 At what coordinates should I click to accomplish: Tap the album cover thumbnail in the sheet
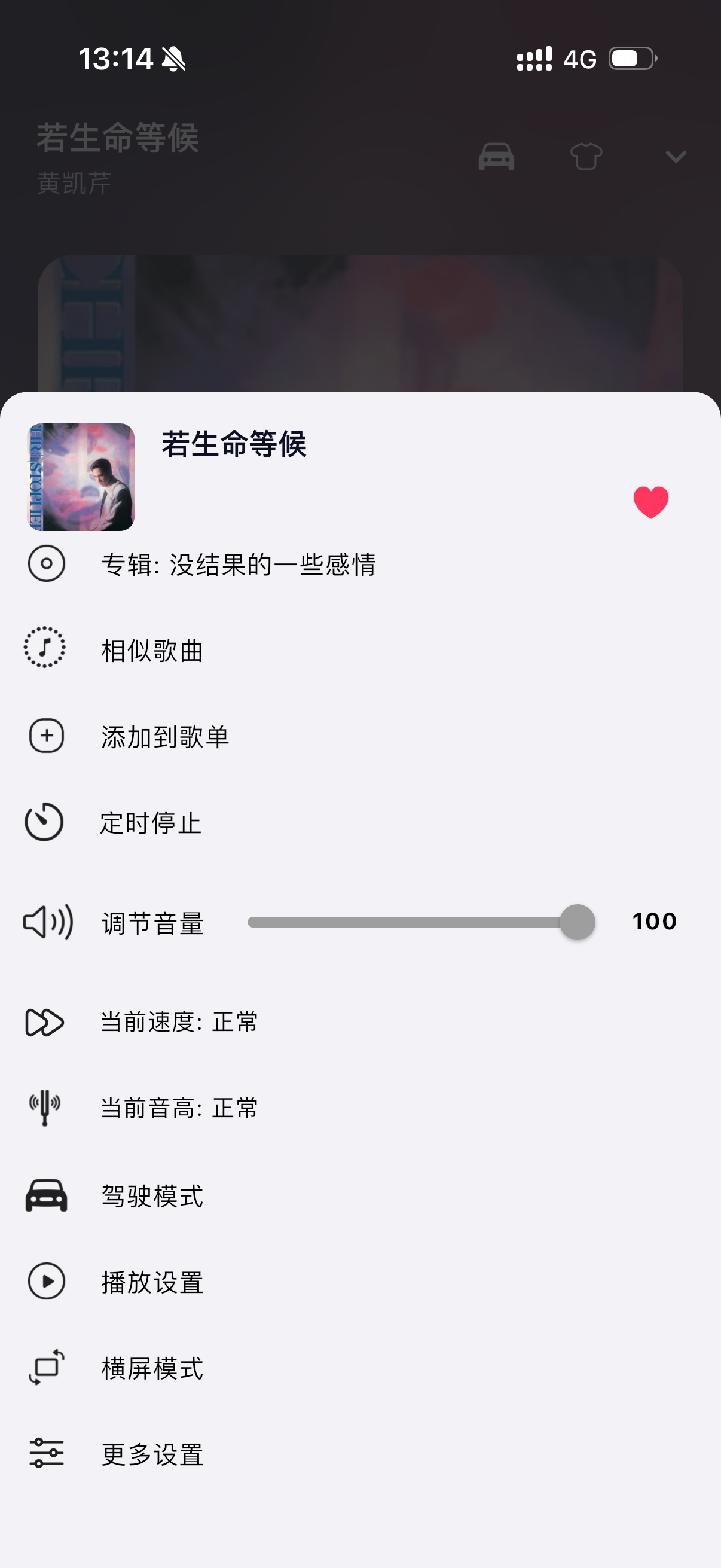81,477
